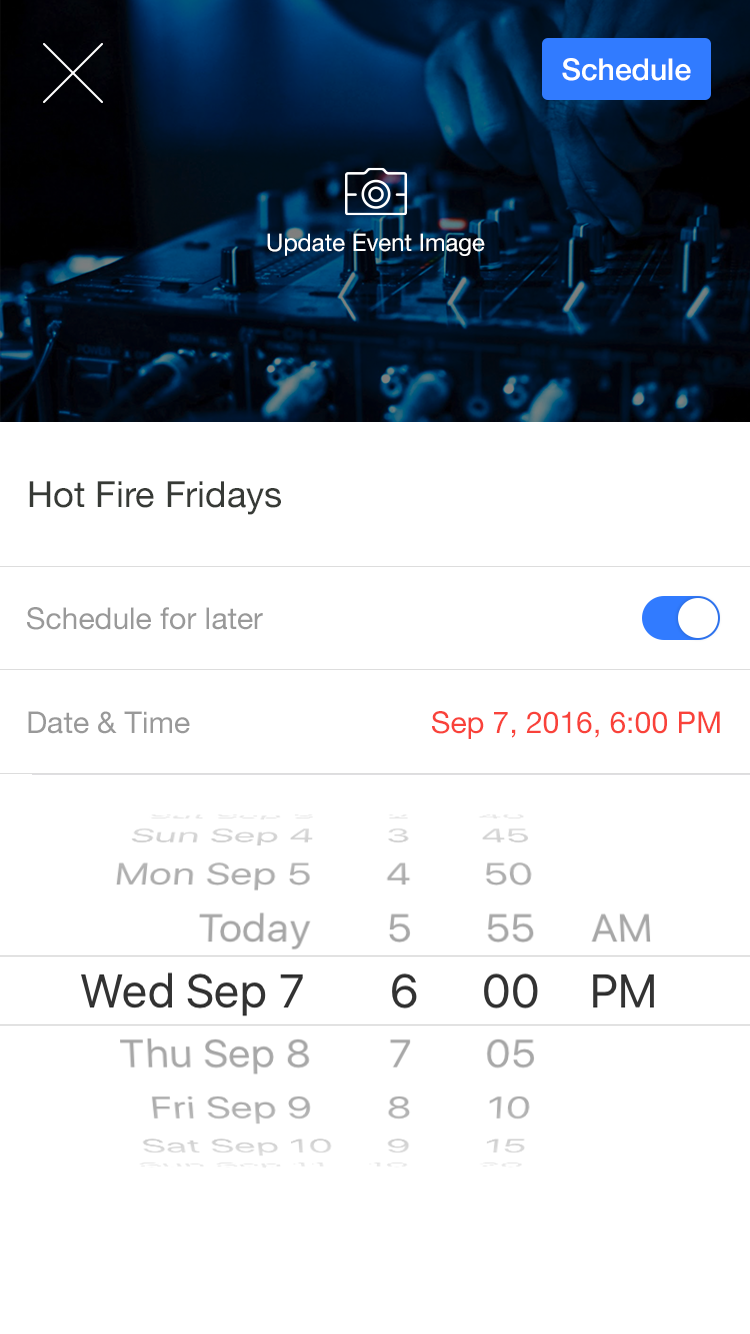Collapse the Date & Time row
This screenshot has width=750, height=1334.
[375, 722]
